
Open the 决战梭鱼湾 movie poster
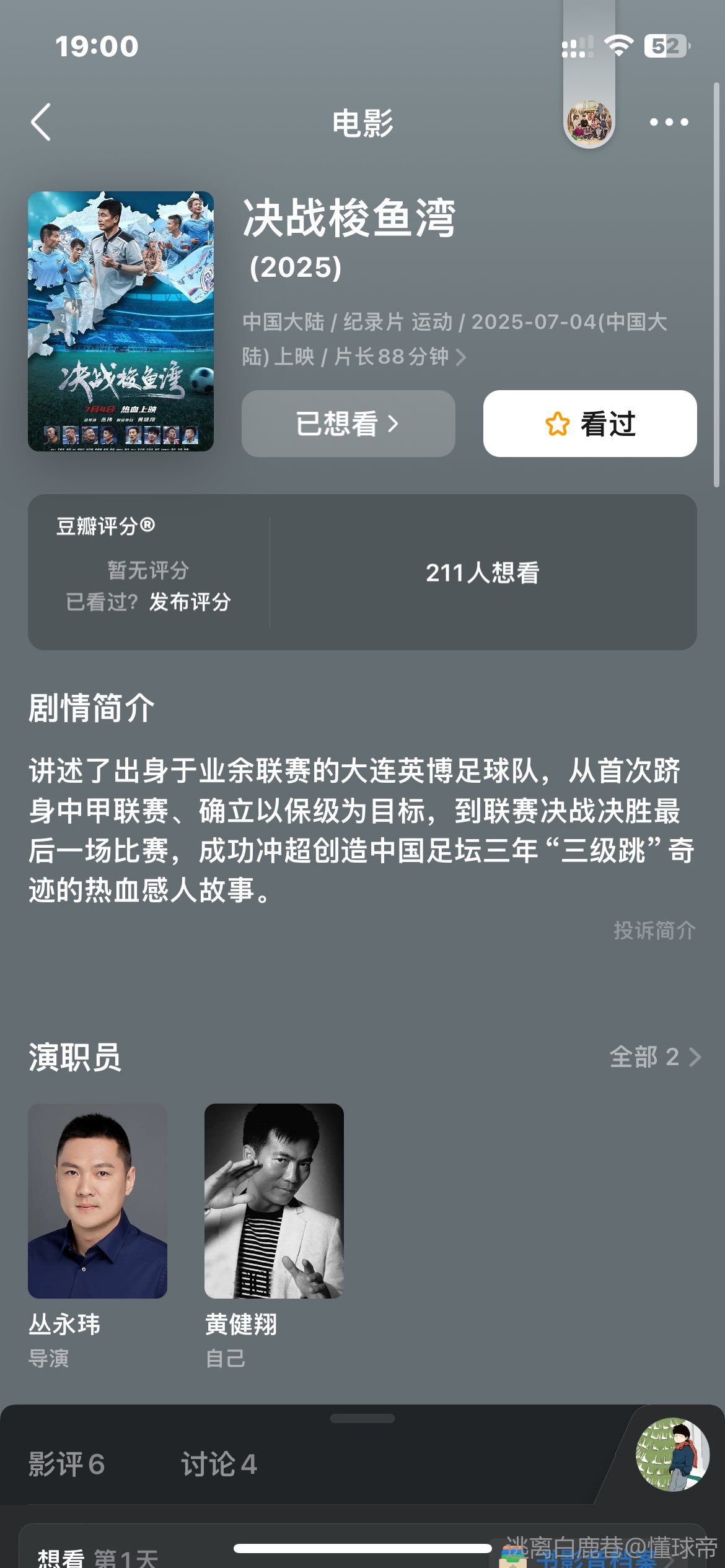(121, 321)
